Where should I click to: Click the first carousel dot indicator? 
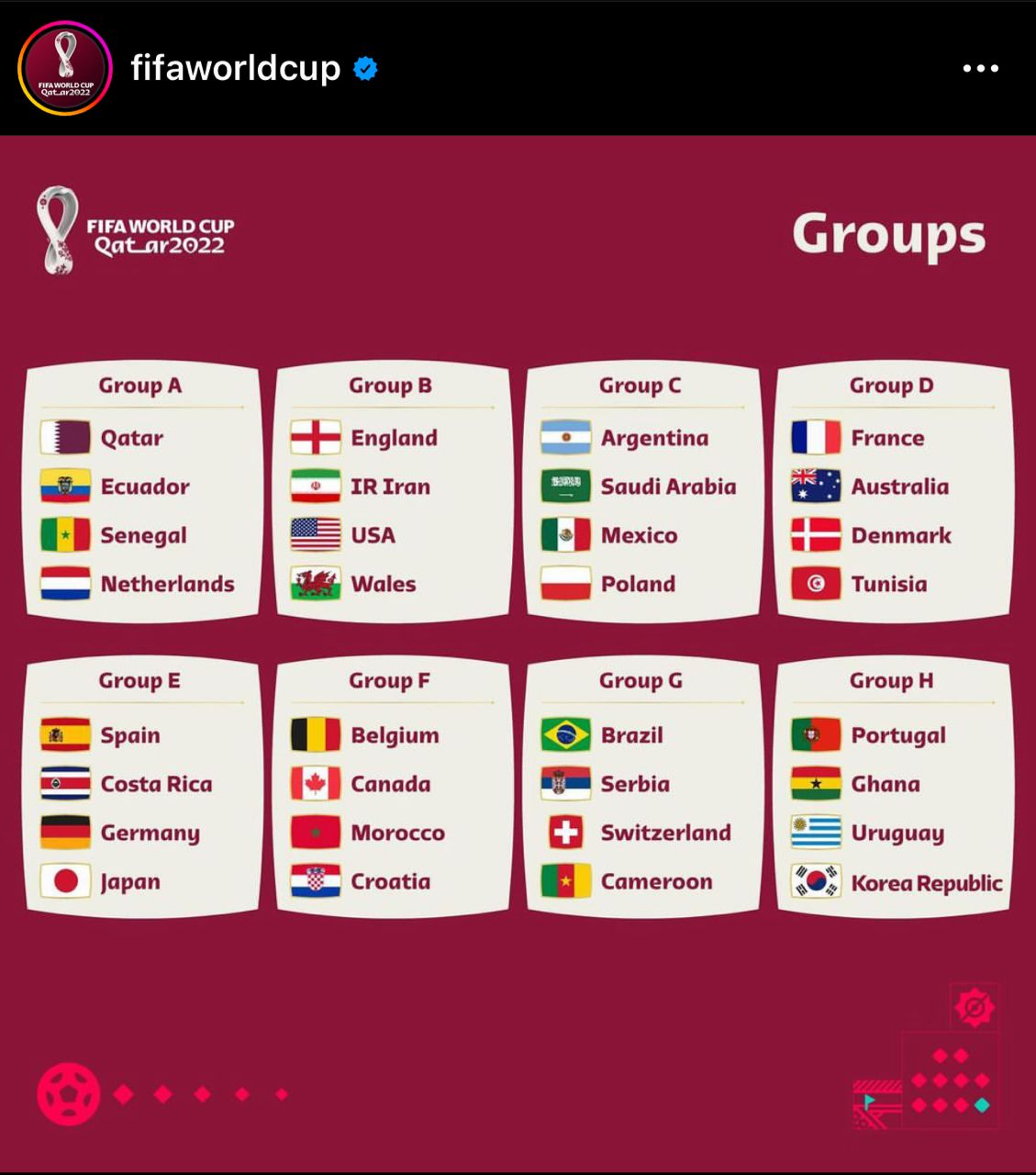[x=122, y=1094]
